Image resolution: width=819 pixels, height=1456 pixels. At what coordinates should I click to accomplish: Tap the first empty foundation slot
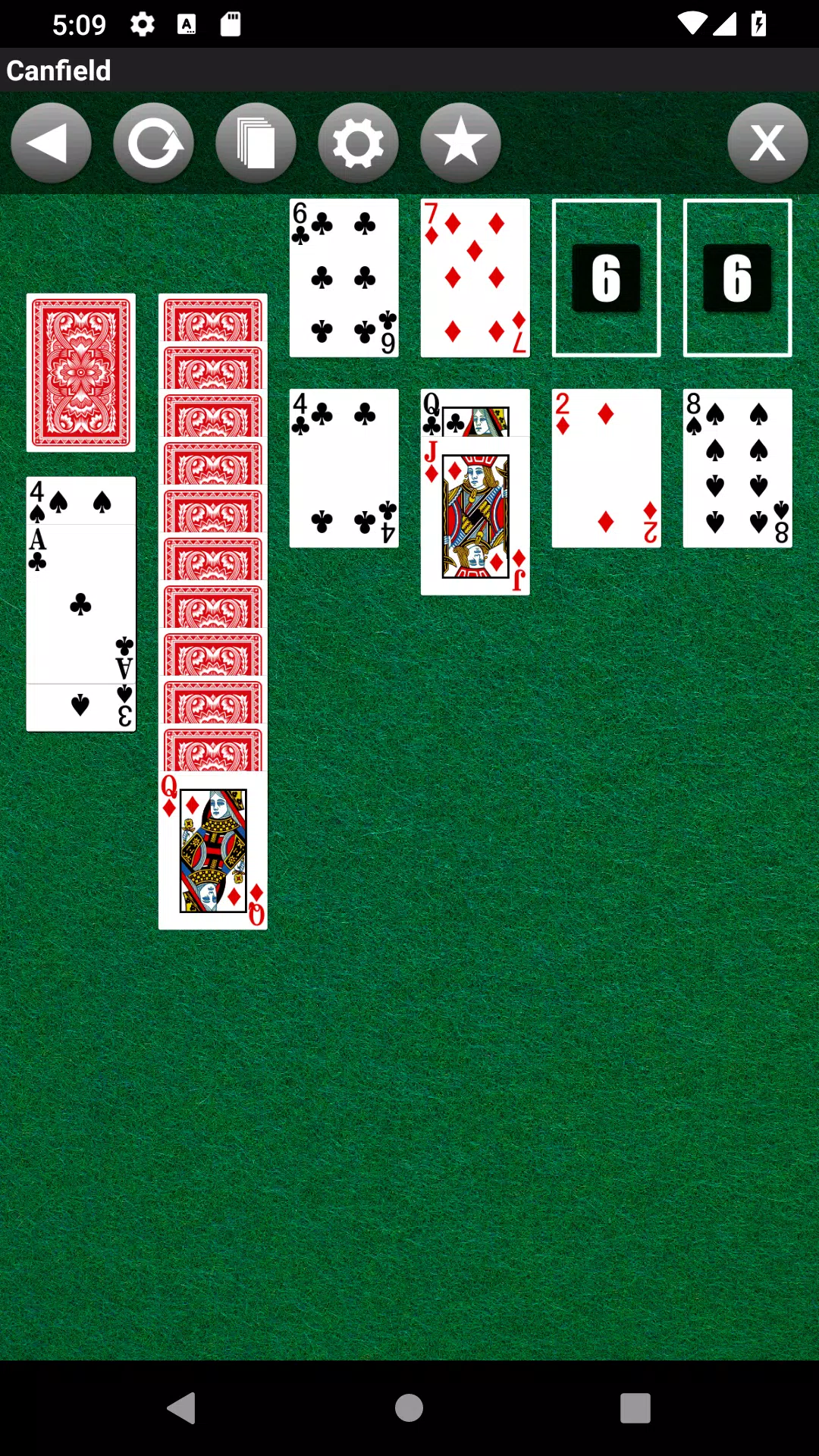click(606, 278)
